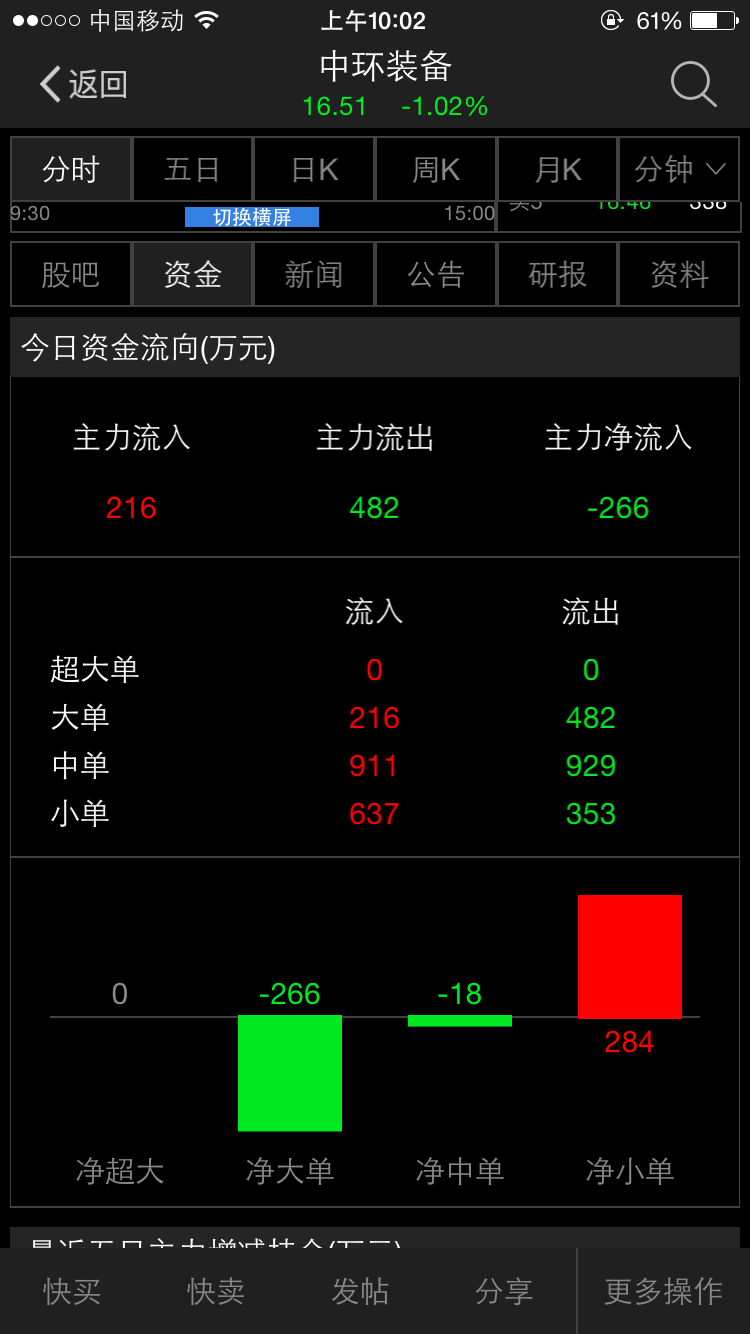This screenshot has height=1334, width=750.
Task: Tap 切换横屏 to switch to landscape
Action: point(252,217)
